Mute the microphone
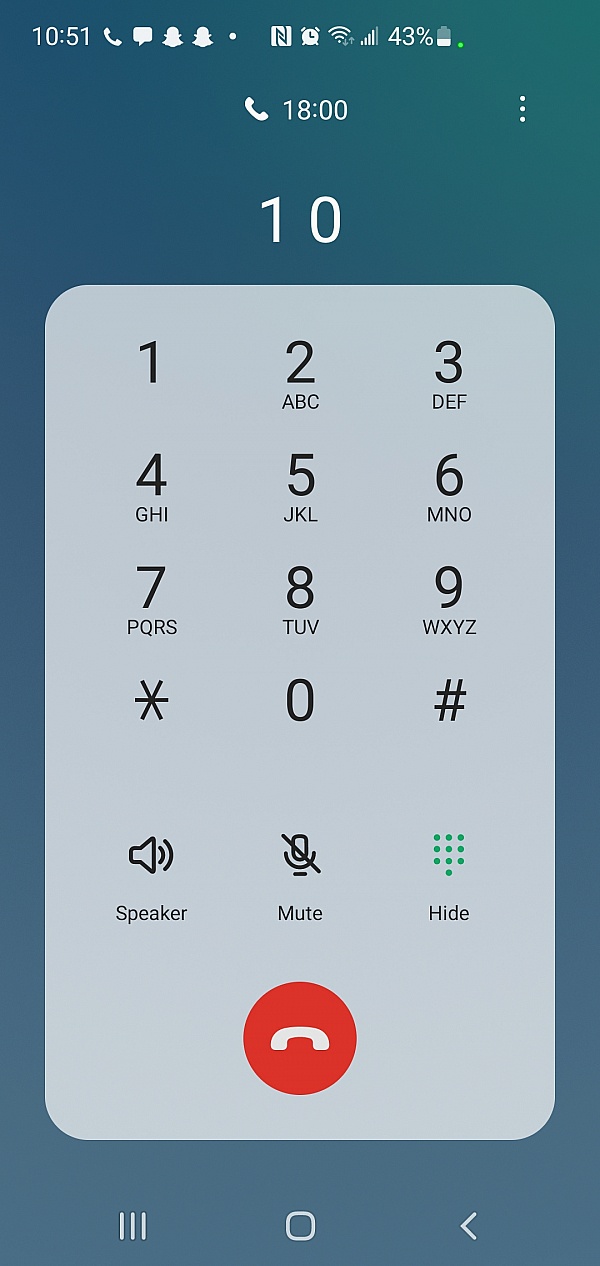Viewport: 600px width, 1266px height. [300, 876]
